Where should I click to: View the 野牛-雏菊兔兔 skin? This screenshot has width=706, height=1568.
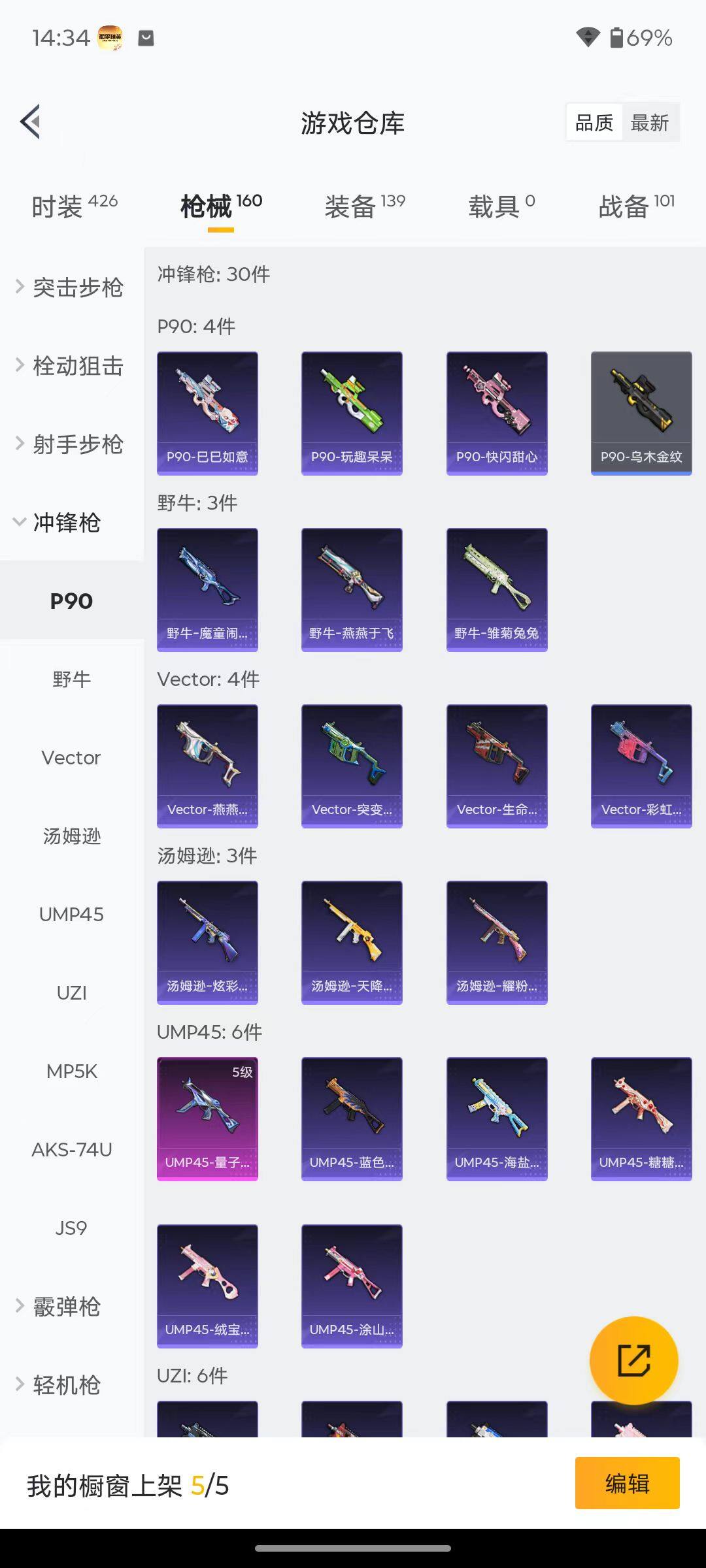[497, 589]
